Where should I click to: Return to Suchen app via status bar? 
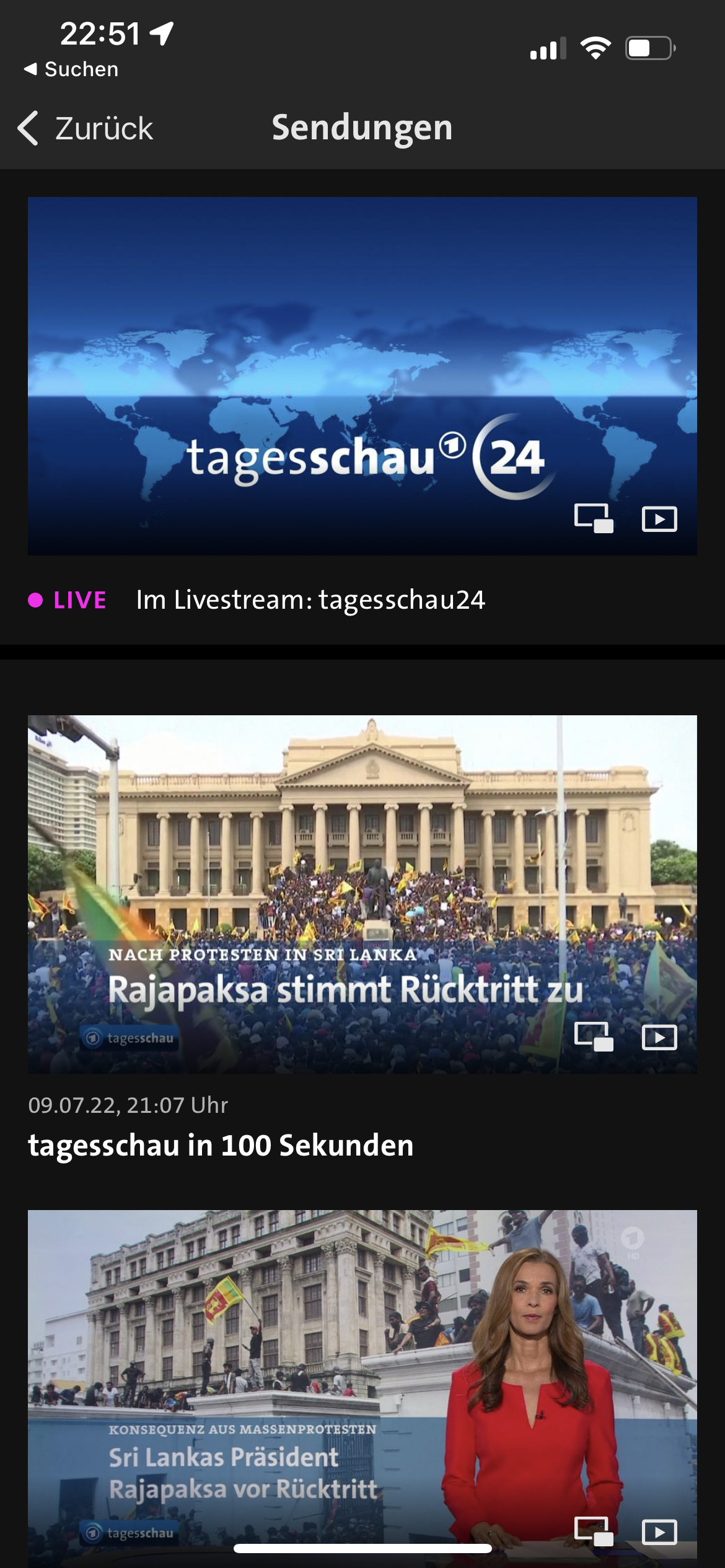(71, 69)
